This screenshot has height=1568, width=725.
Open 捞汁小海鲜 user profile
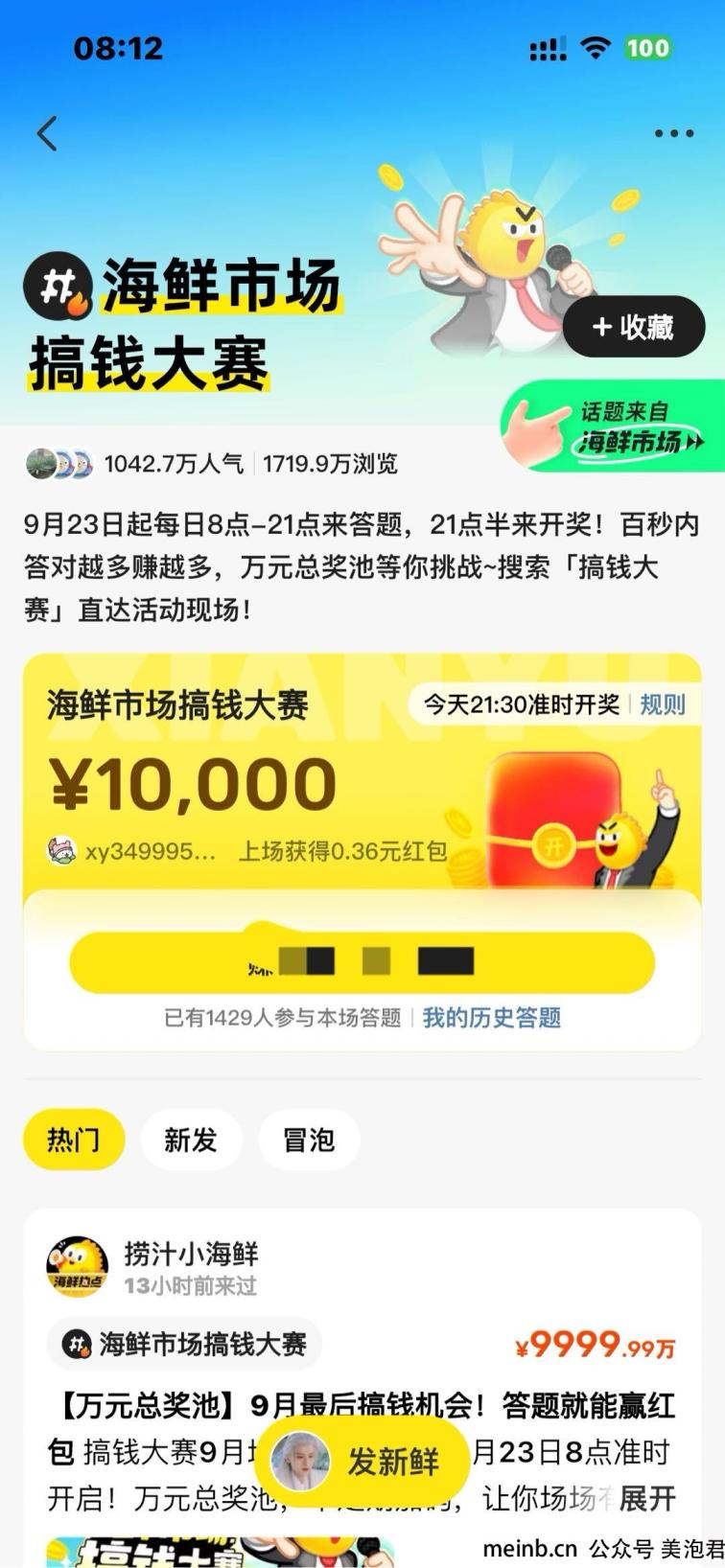tap(79, 1266)
